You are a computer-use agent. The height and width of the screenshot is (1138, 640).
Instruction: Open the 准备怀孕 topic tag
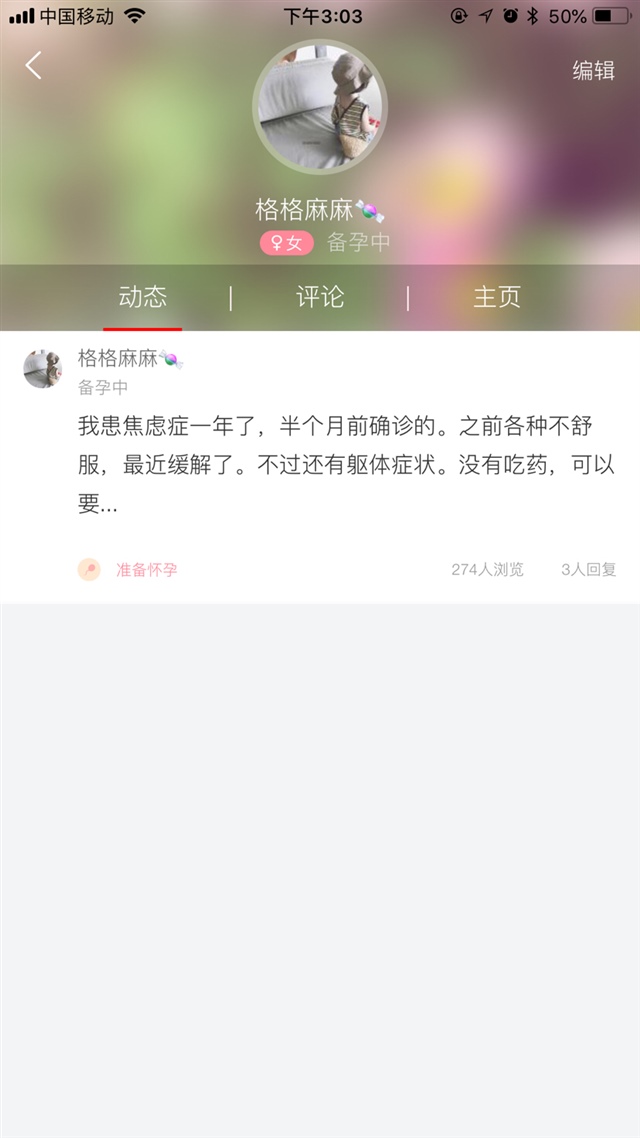coord(145,570)
